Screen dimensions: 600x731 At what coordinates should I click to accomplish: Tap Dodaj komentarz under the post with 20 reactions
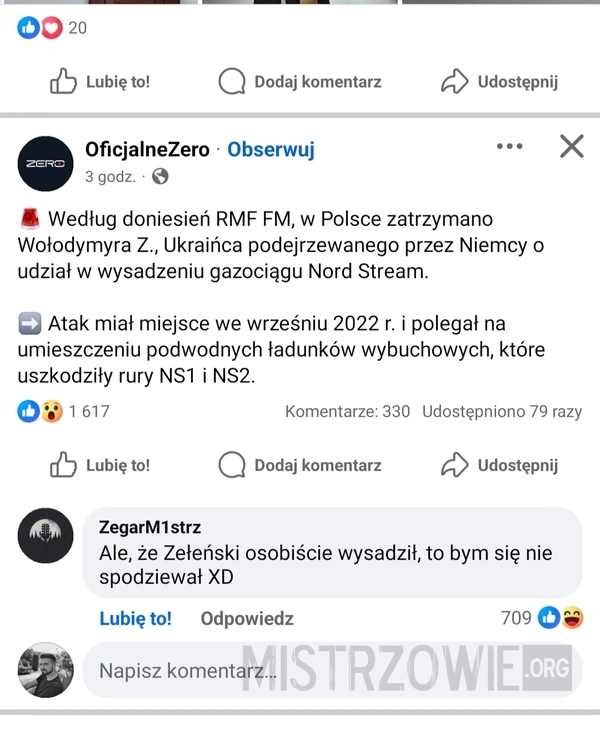(x=300, y=82)
